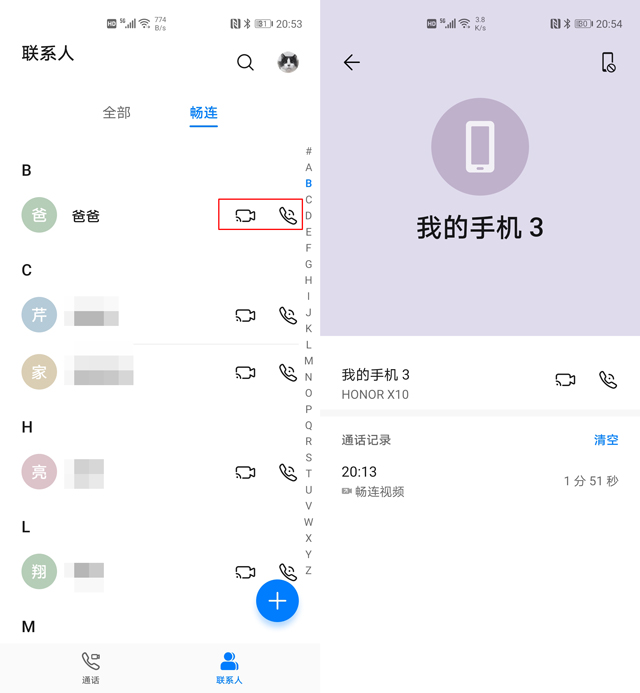640x693 pixels.
Task: Video call 我的手机 3 HONOR X10
Action: click(565, 380)
